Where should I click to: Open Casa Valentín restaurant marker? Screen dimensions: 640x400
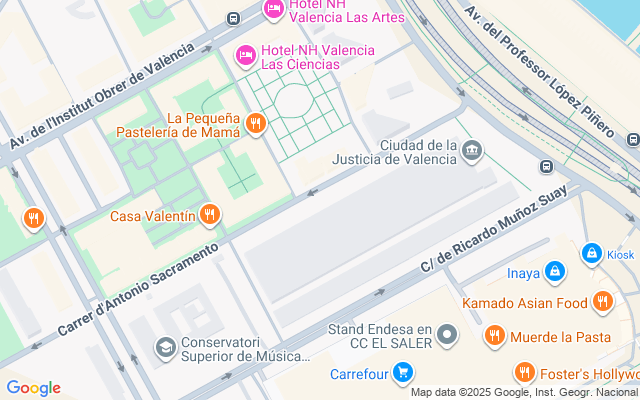point(209,213)
